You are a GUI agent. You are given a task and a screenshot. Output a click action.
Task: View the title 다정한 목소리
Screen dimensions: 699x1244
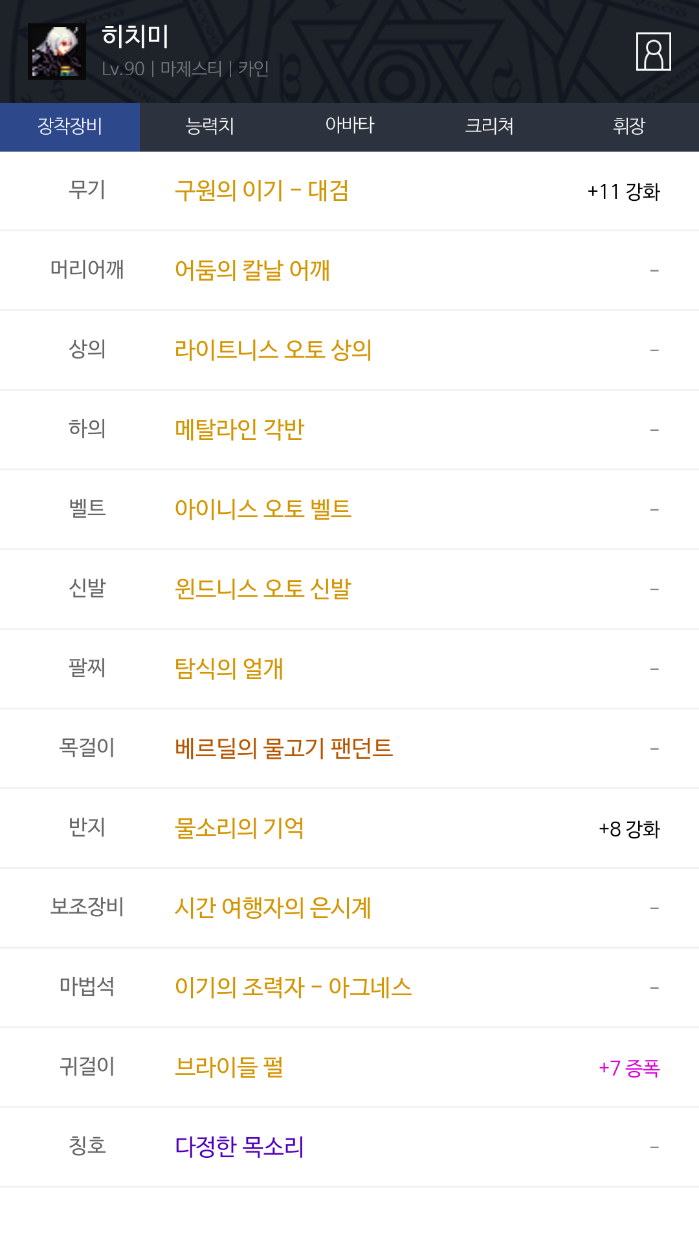coord(239,1147)
